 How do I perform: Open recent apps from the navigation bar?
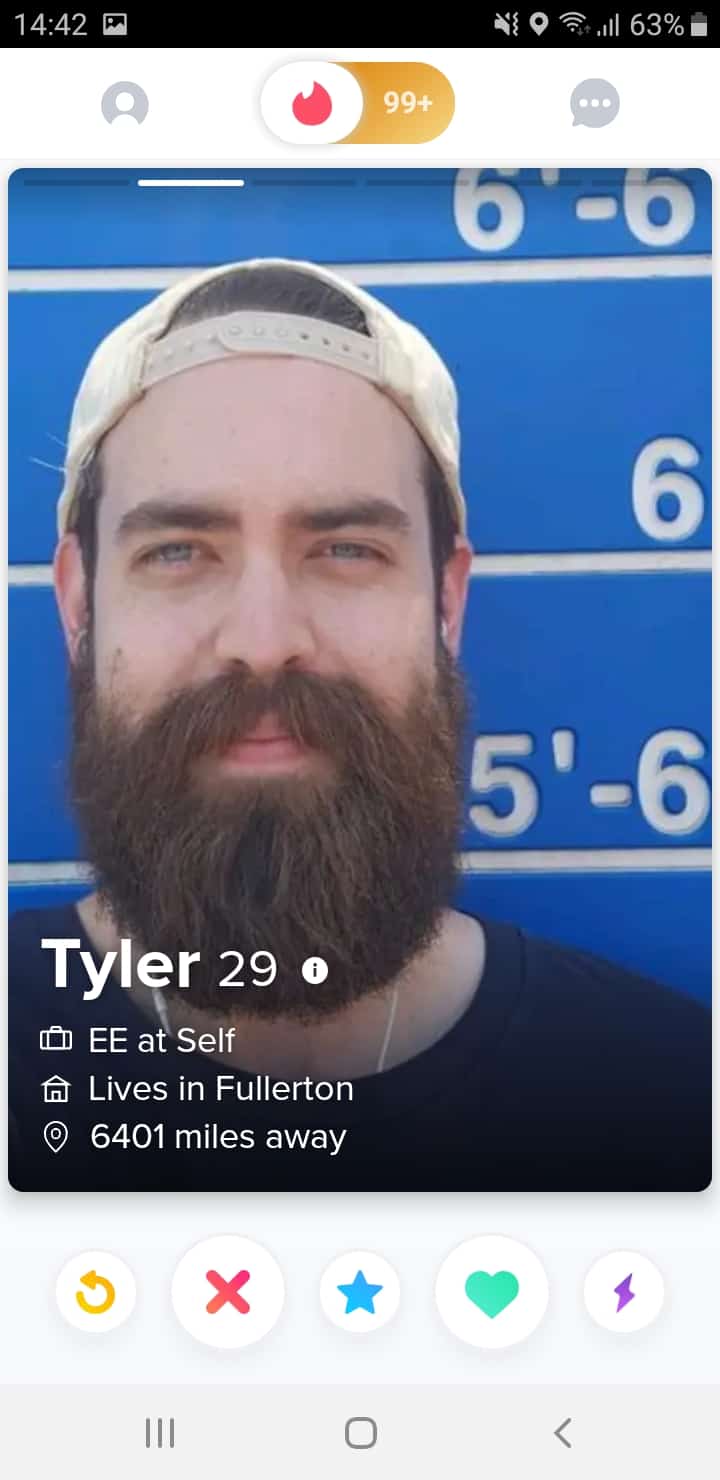[x=160, y=1433]
